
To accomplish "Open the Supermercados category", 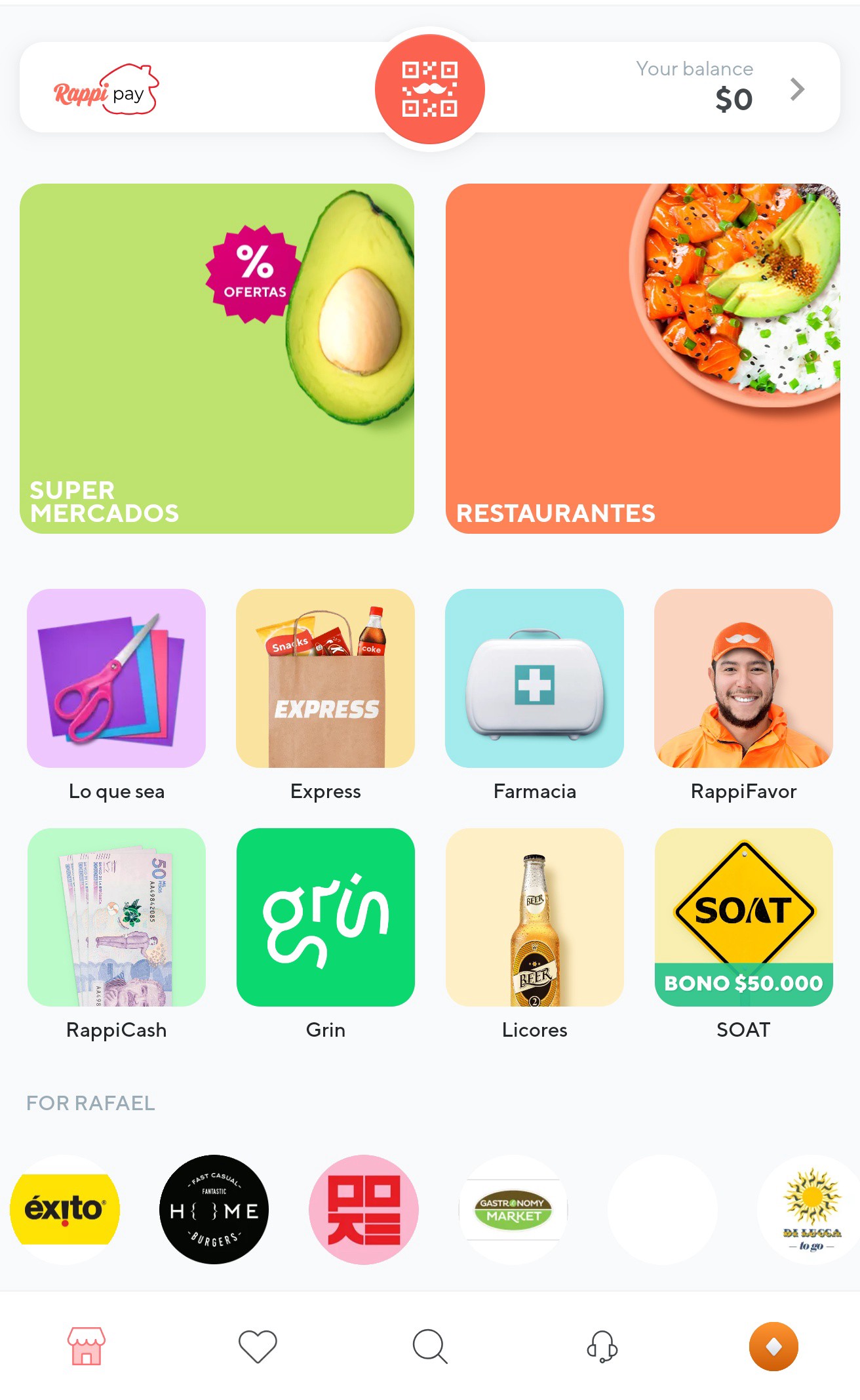I will click(218, 359).
